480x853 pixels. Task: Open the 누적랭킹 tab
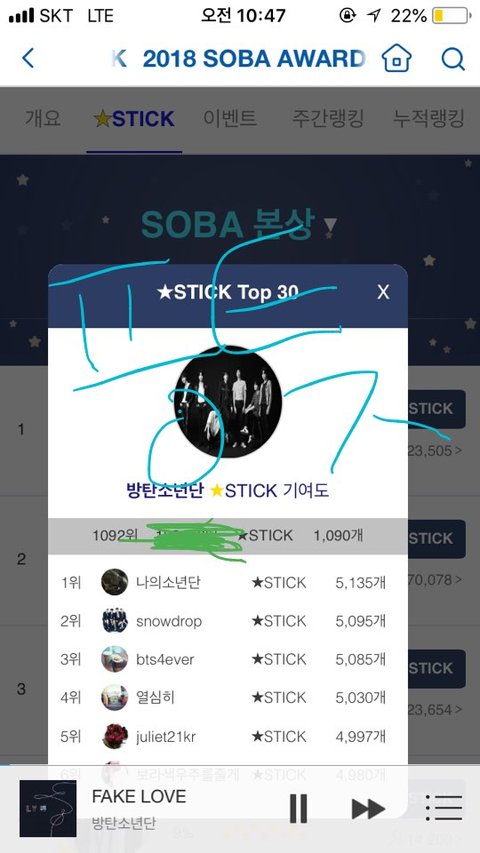pyautogui.click(x=429, y=118)
